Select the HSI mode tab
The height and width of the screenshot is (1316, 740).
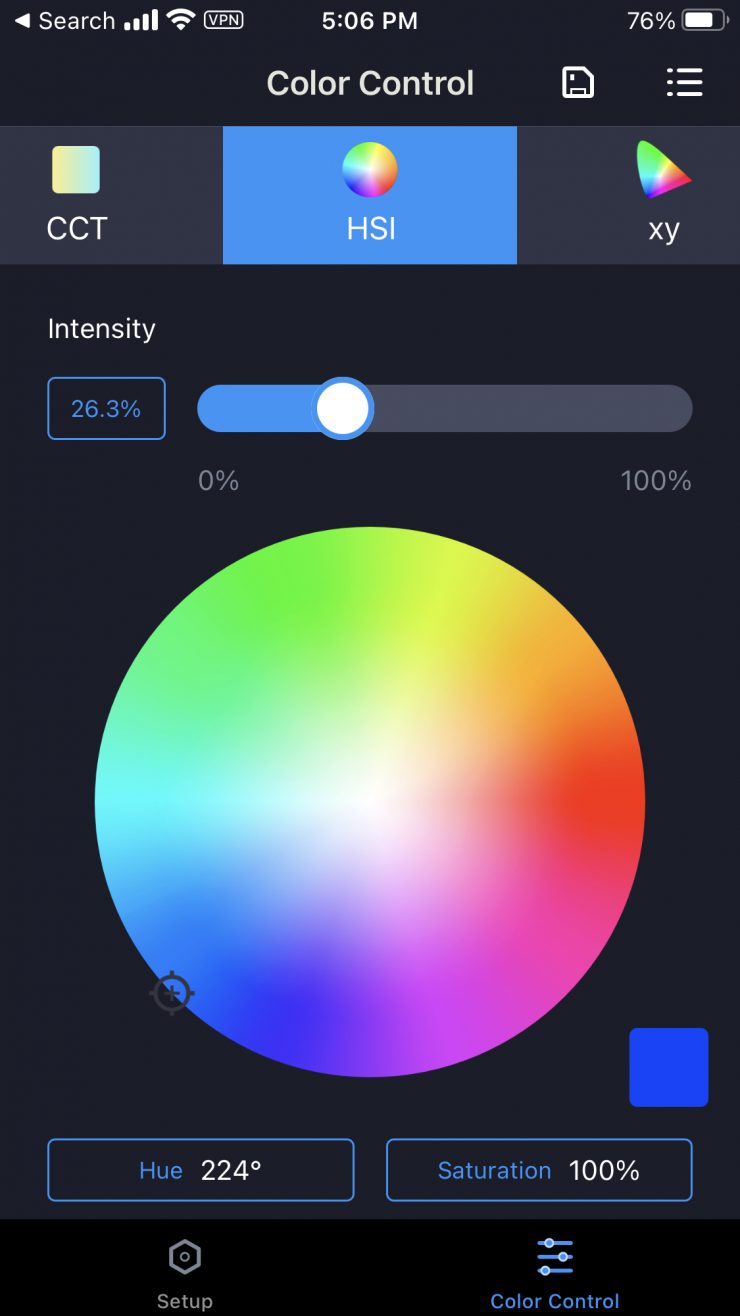370,195
